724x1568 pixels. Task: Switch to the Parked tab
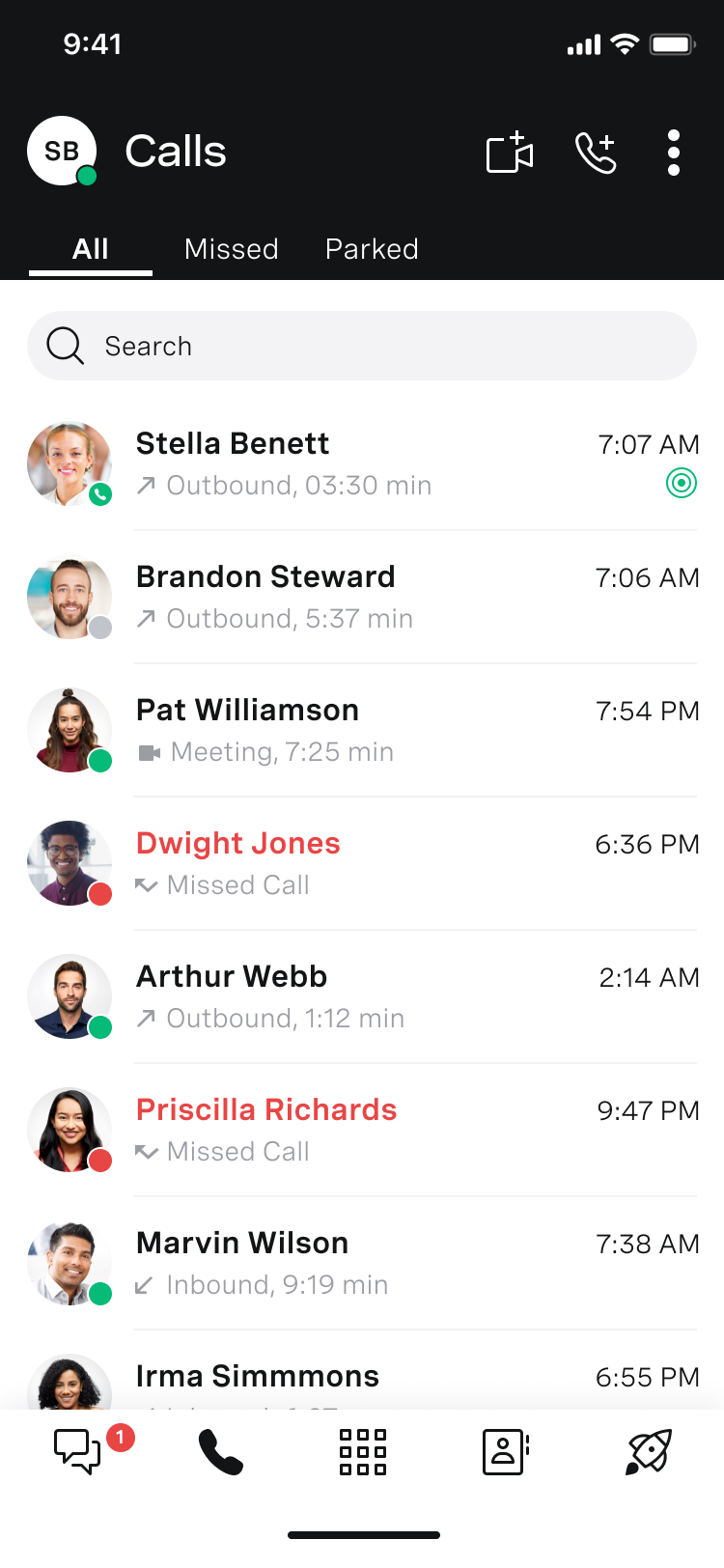click(372, 249)
